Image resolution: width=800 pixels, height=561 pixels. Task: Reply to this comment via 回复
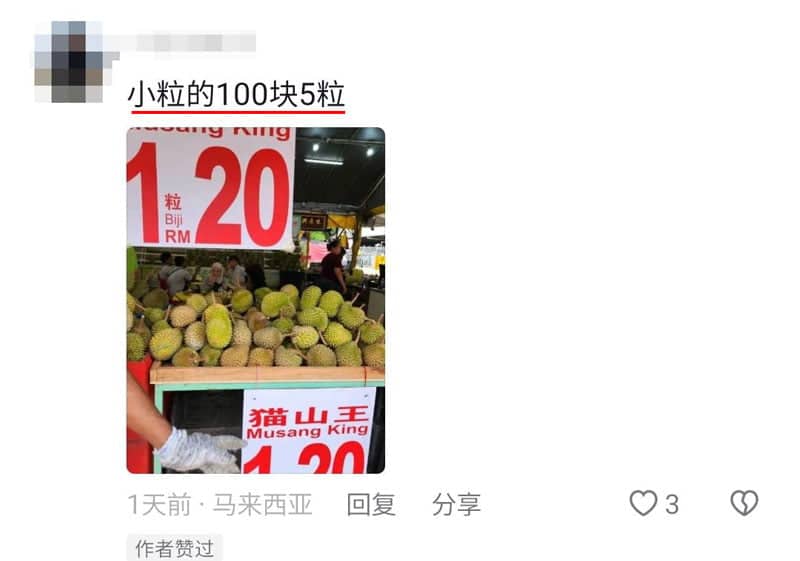point(371,505)
